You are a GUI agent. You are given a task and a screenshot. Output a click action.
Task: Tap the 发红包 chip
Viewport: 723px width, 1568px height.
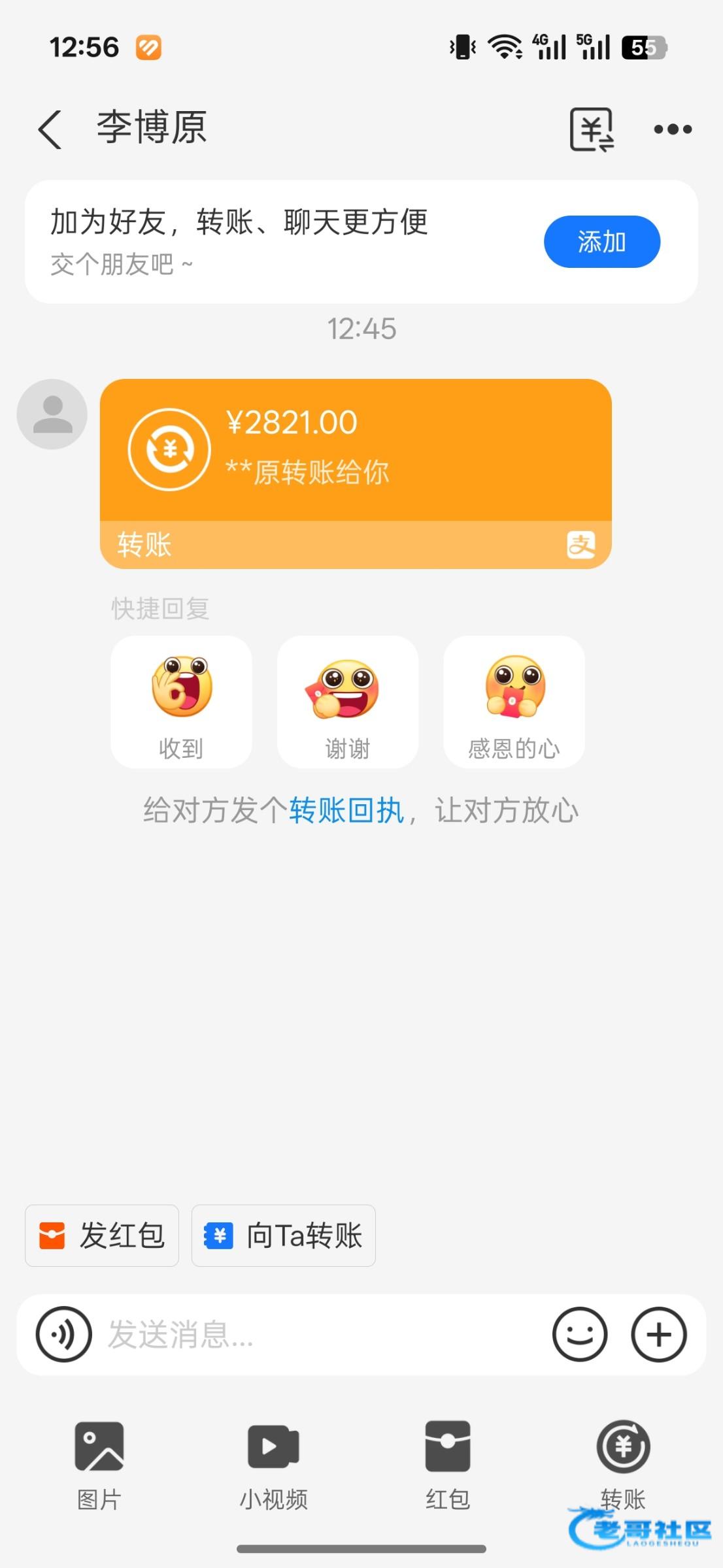102,1235
